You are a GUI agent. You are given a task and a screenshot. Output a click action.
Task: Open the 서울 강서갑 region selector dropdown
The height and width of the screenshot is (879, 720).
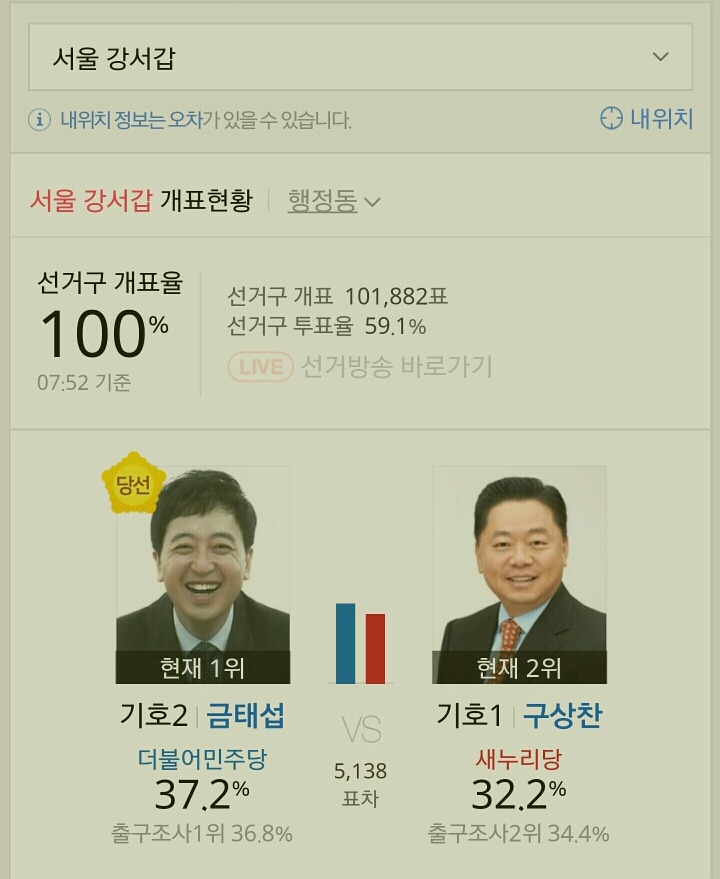(x=360, y=57)
